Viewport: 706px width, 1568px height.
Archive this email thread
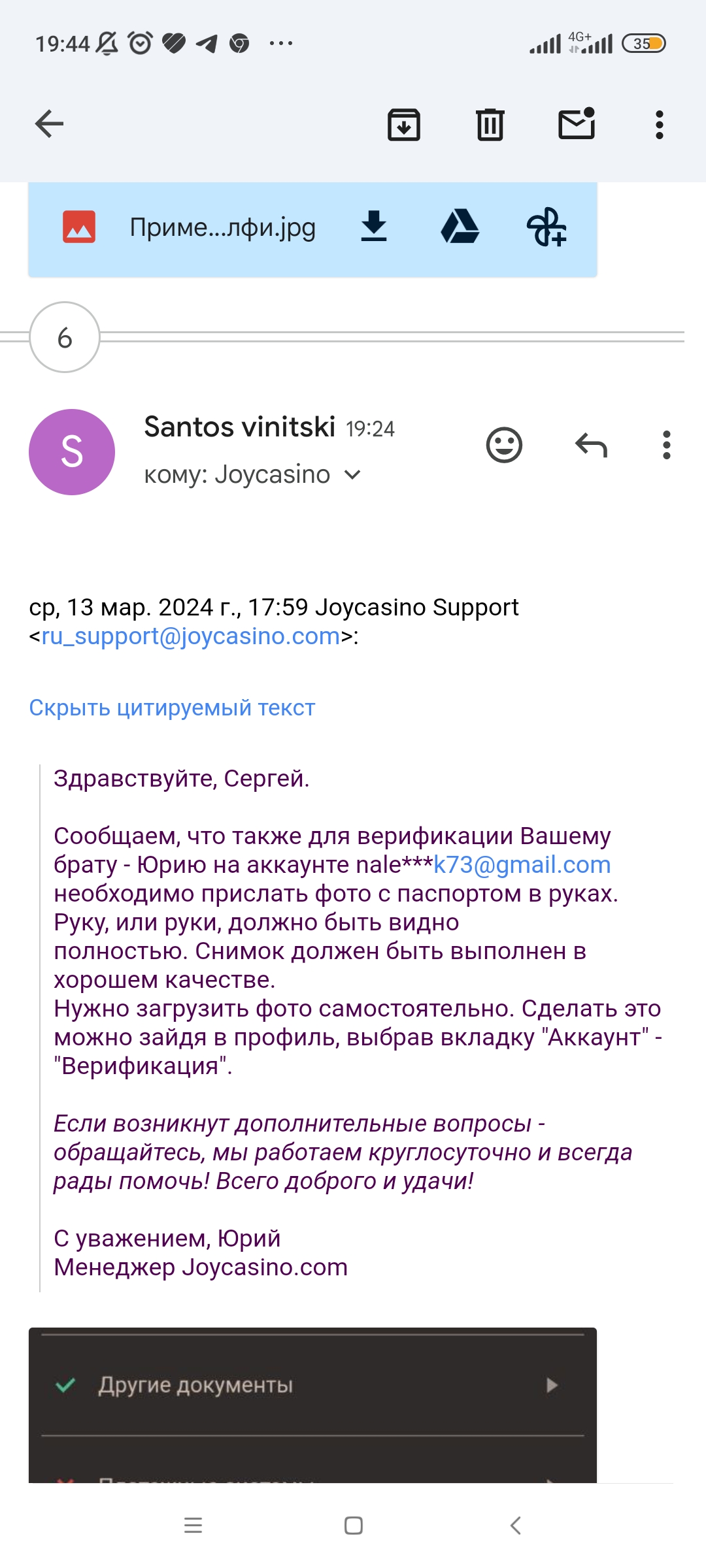coord(404,124)
